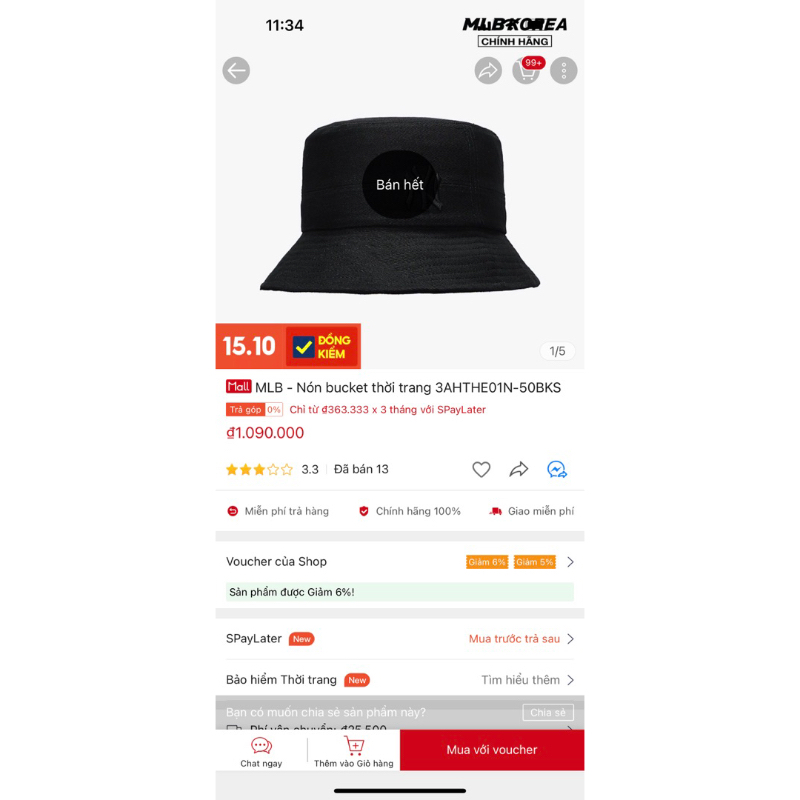800x800 pixels.
Task: Open Bảo hiểm Thời trang details
Action: coord(400,680)
